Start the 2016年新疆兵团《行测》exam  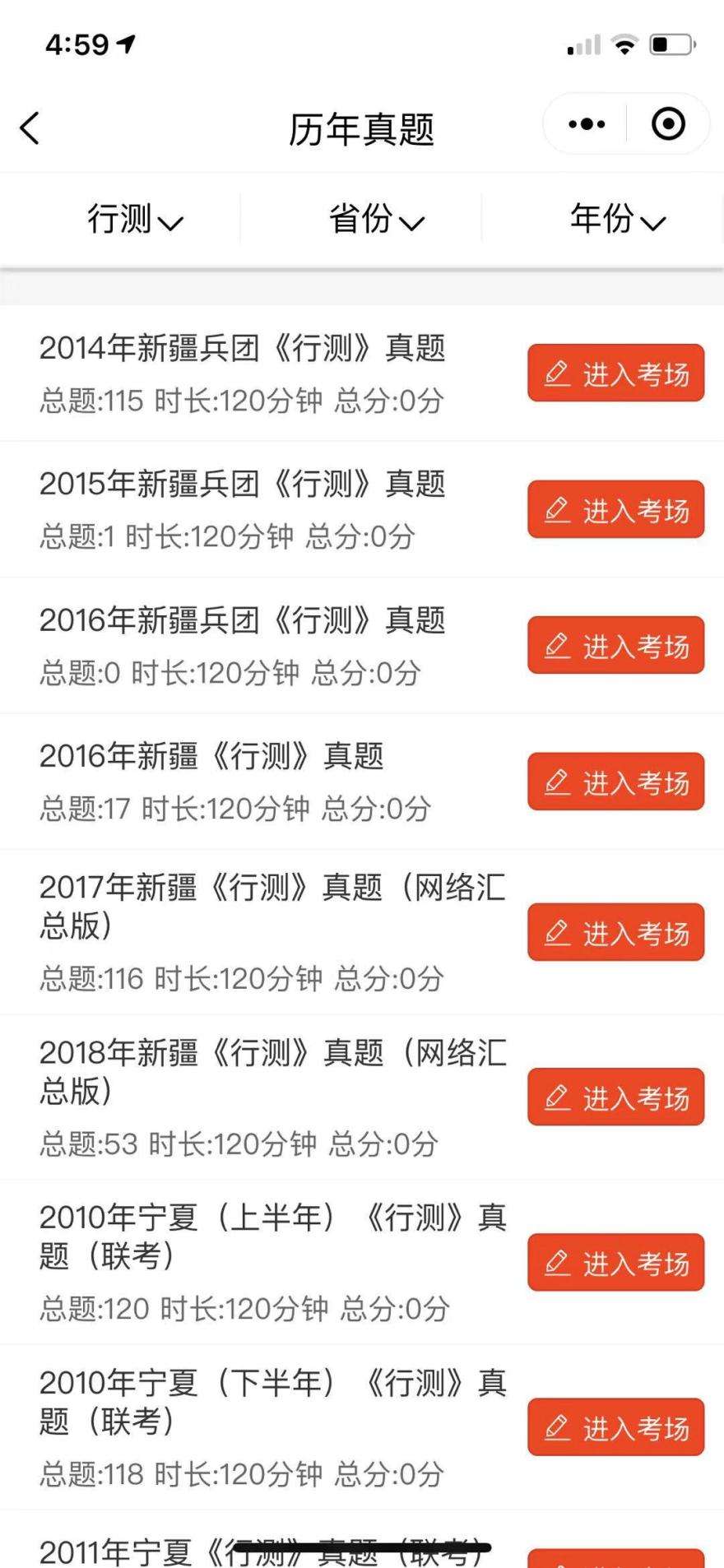[616, 646]
